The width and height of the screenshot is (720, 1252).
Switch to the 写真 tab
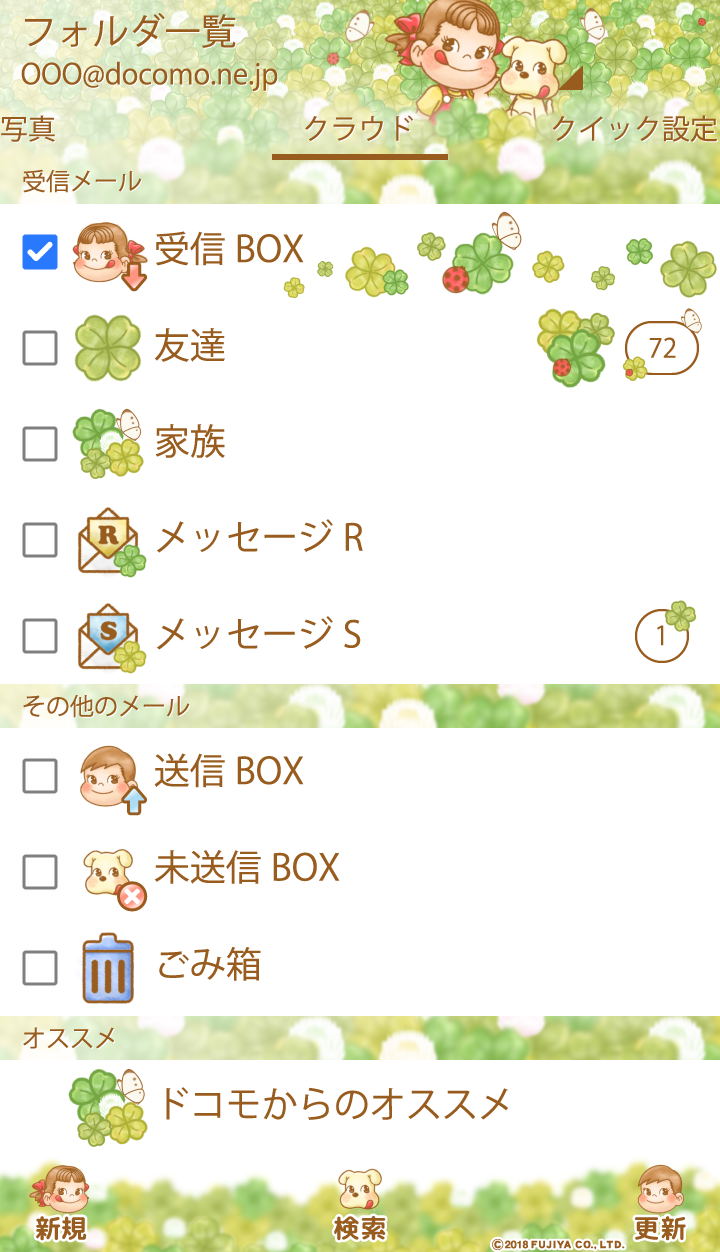pos(28,129)
